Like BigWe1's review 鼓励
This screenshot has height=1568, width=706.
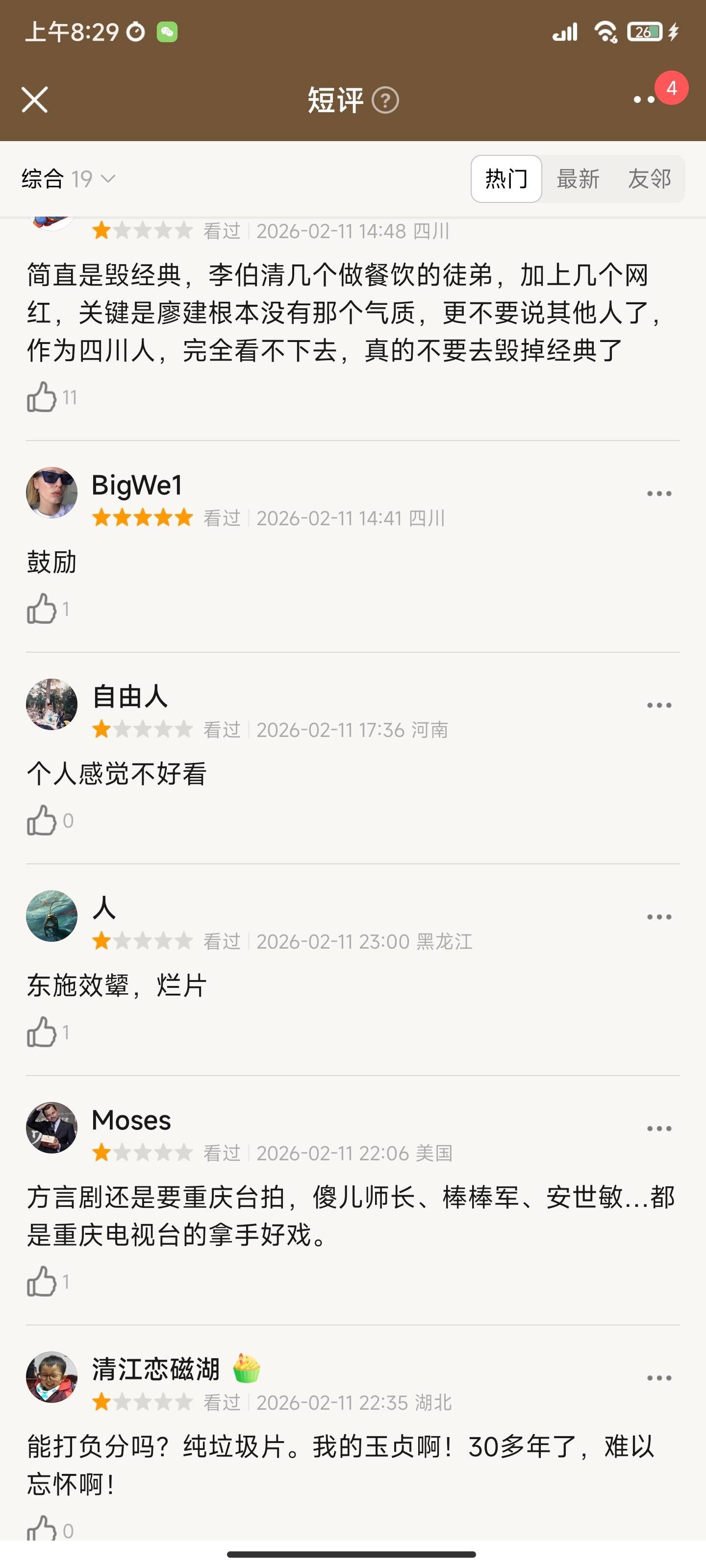pos(41,609)
